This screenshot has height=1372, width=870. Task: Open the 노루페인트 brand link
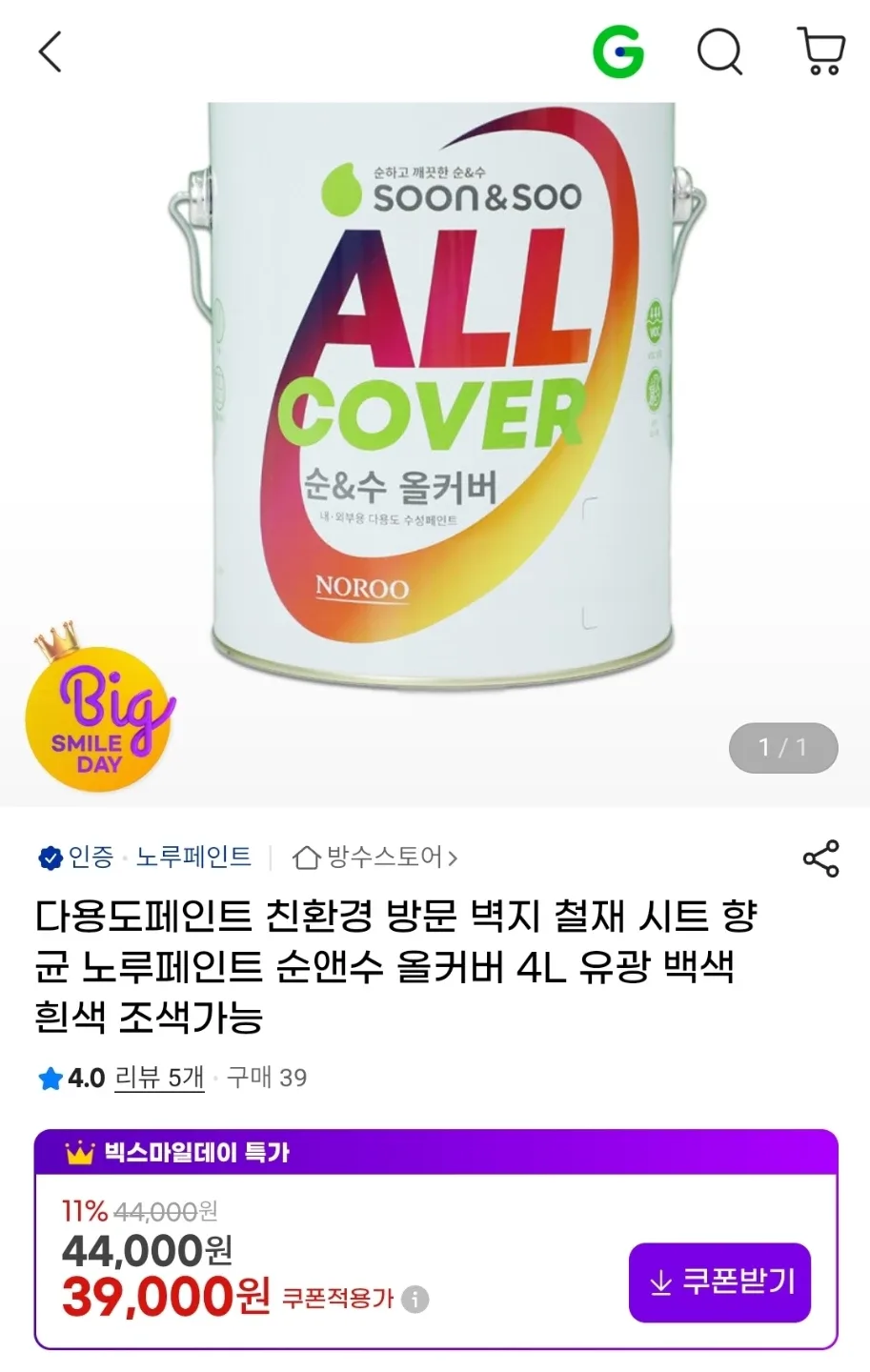tap(193, 857)
